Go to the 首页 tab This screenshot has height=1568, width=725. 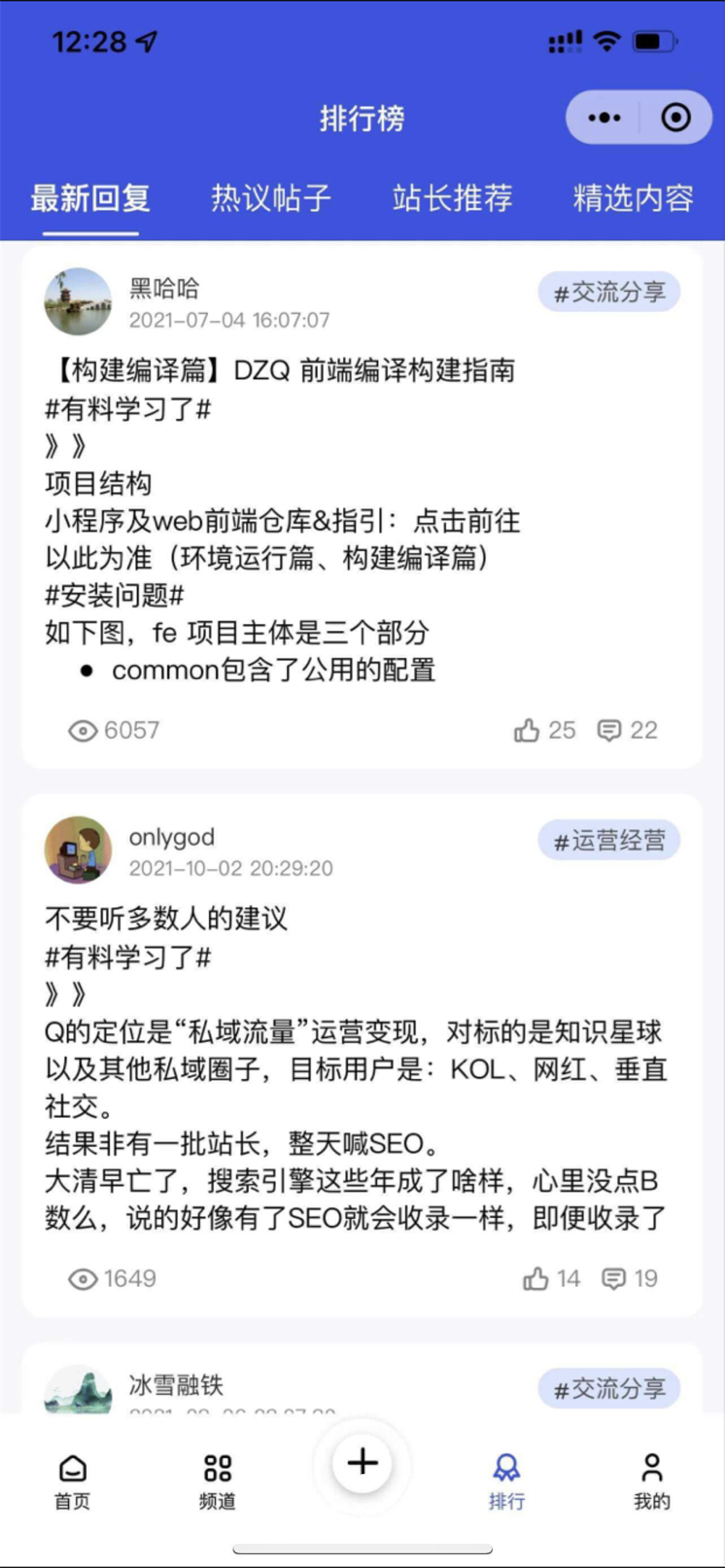tap(72, 1481)
